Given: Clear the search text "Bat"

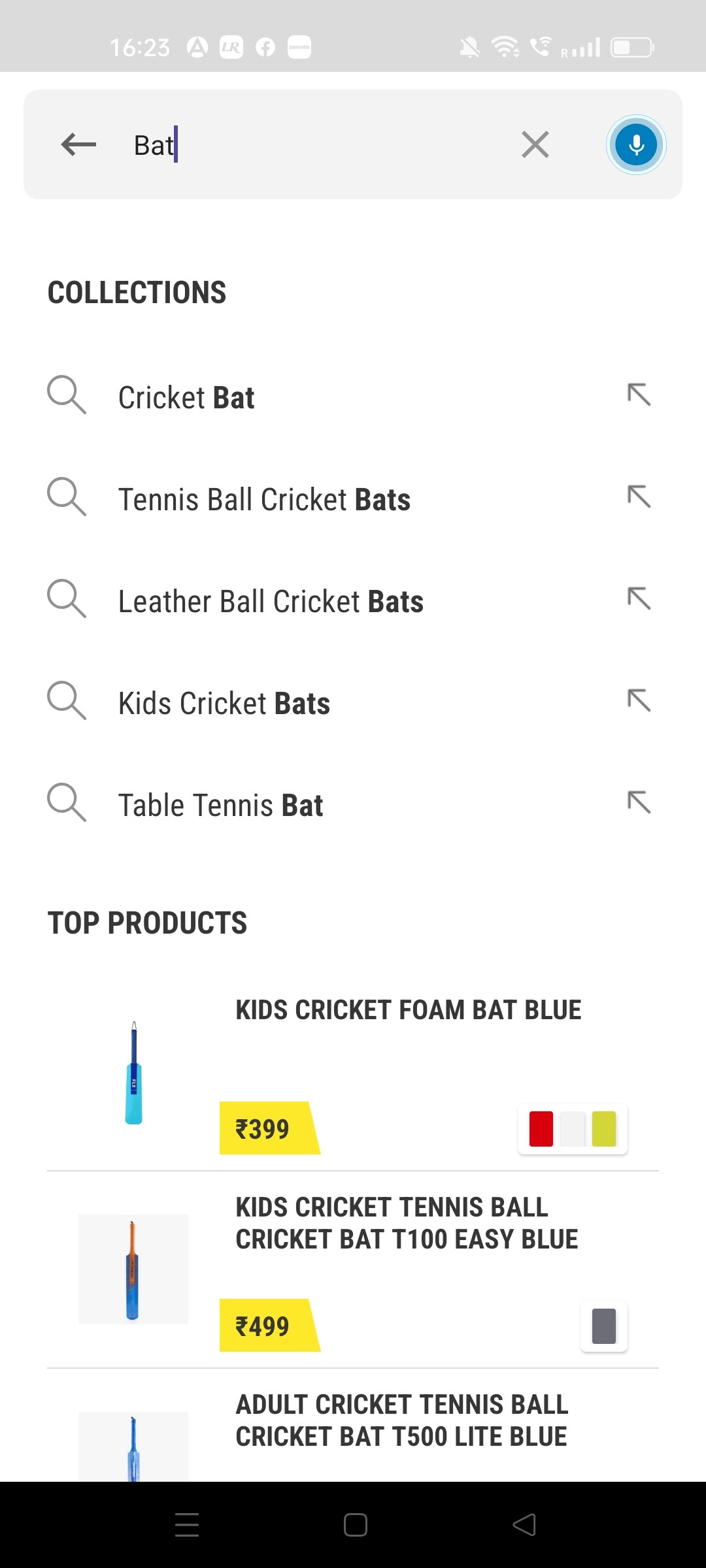Looking at the screenshot, I should tap(535, 144).
